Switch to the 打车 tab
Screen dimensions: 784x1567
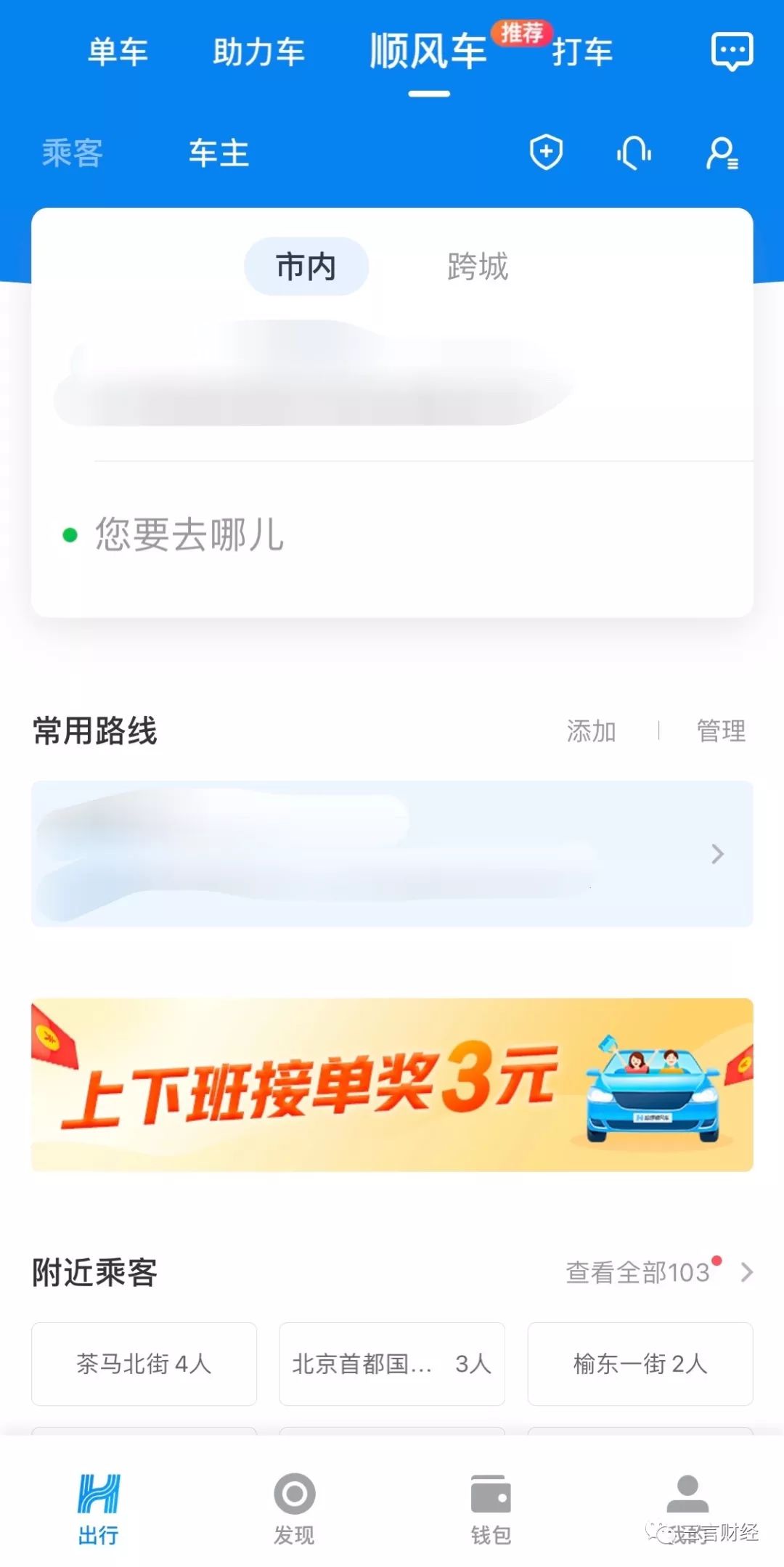pyautogui.click(x=582, y=52)
